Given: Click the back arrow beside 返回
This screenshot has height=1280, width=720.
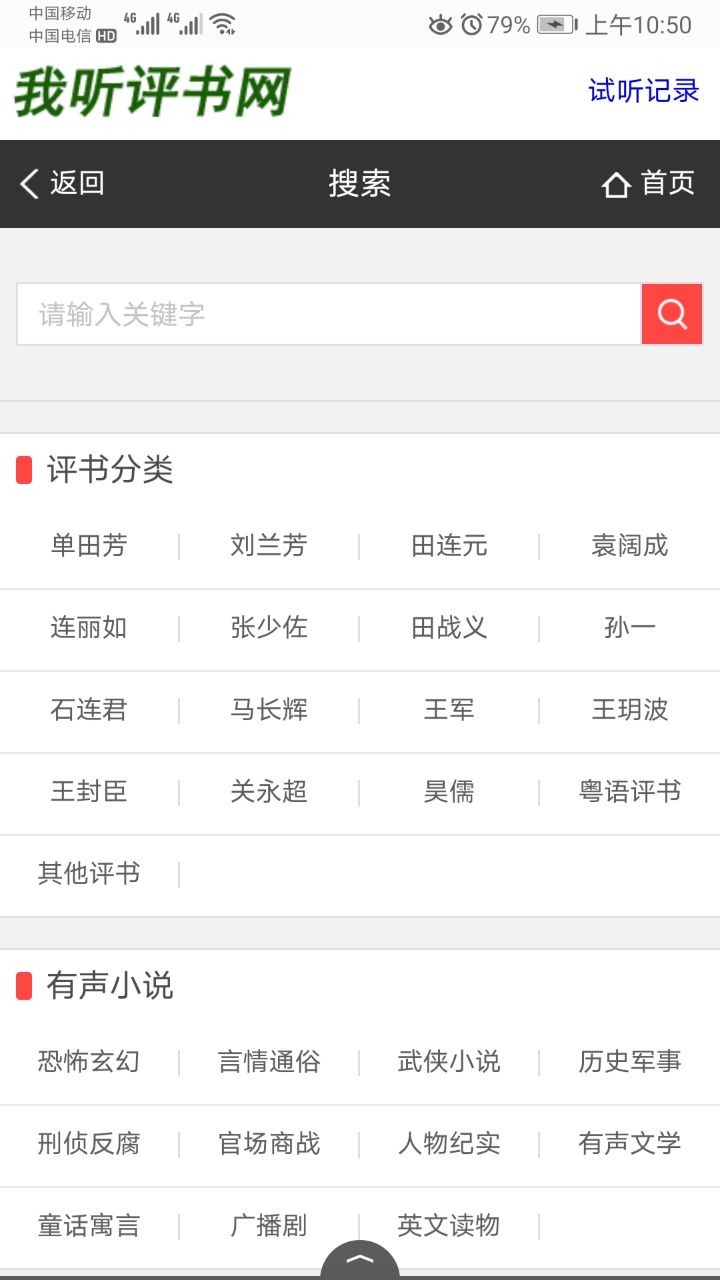Looking at the screenshot, I should [x=28, y=184].
